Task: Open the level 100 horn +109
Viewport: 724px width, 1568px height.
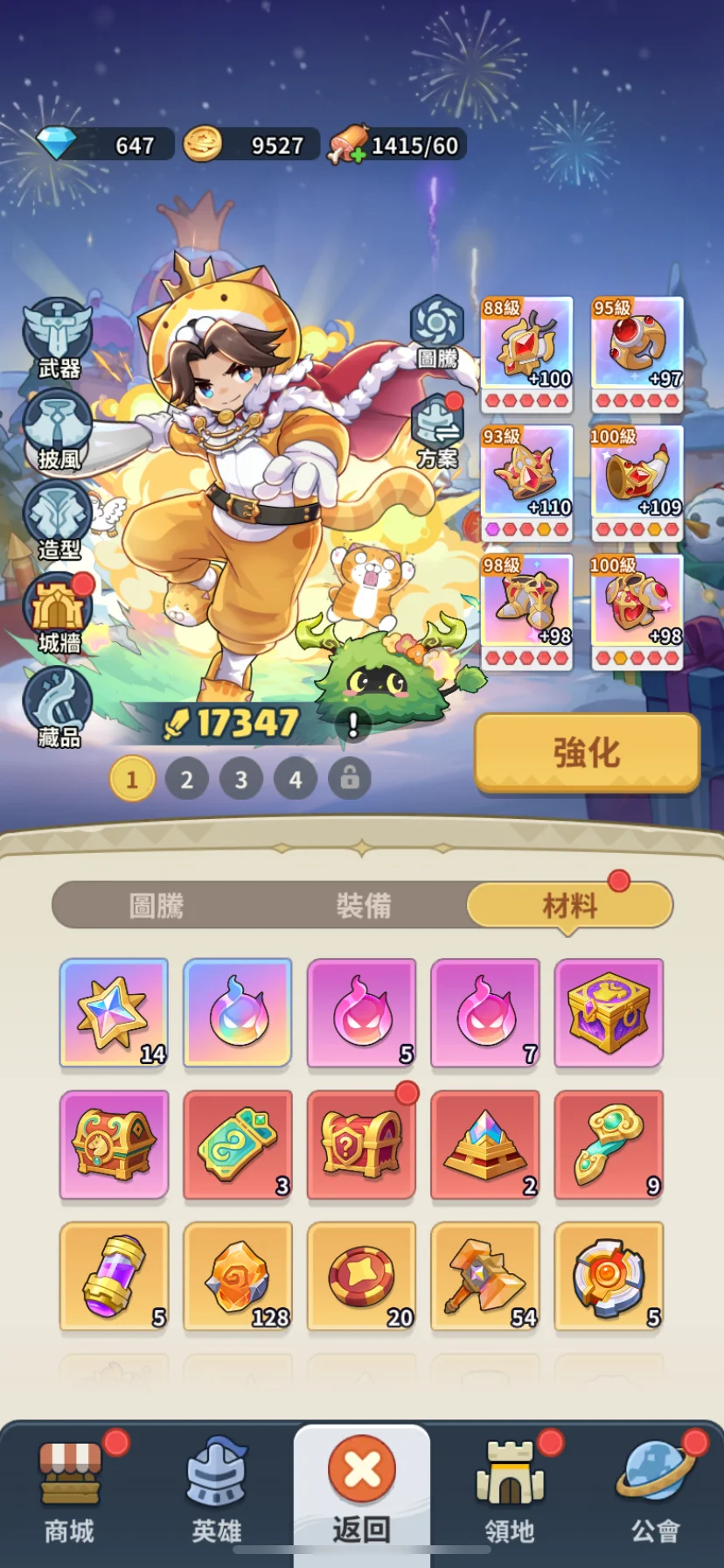Action: [x=637, y=479]
